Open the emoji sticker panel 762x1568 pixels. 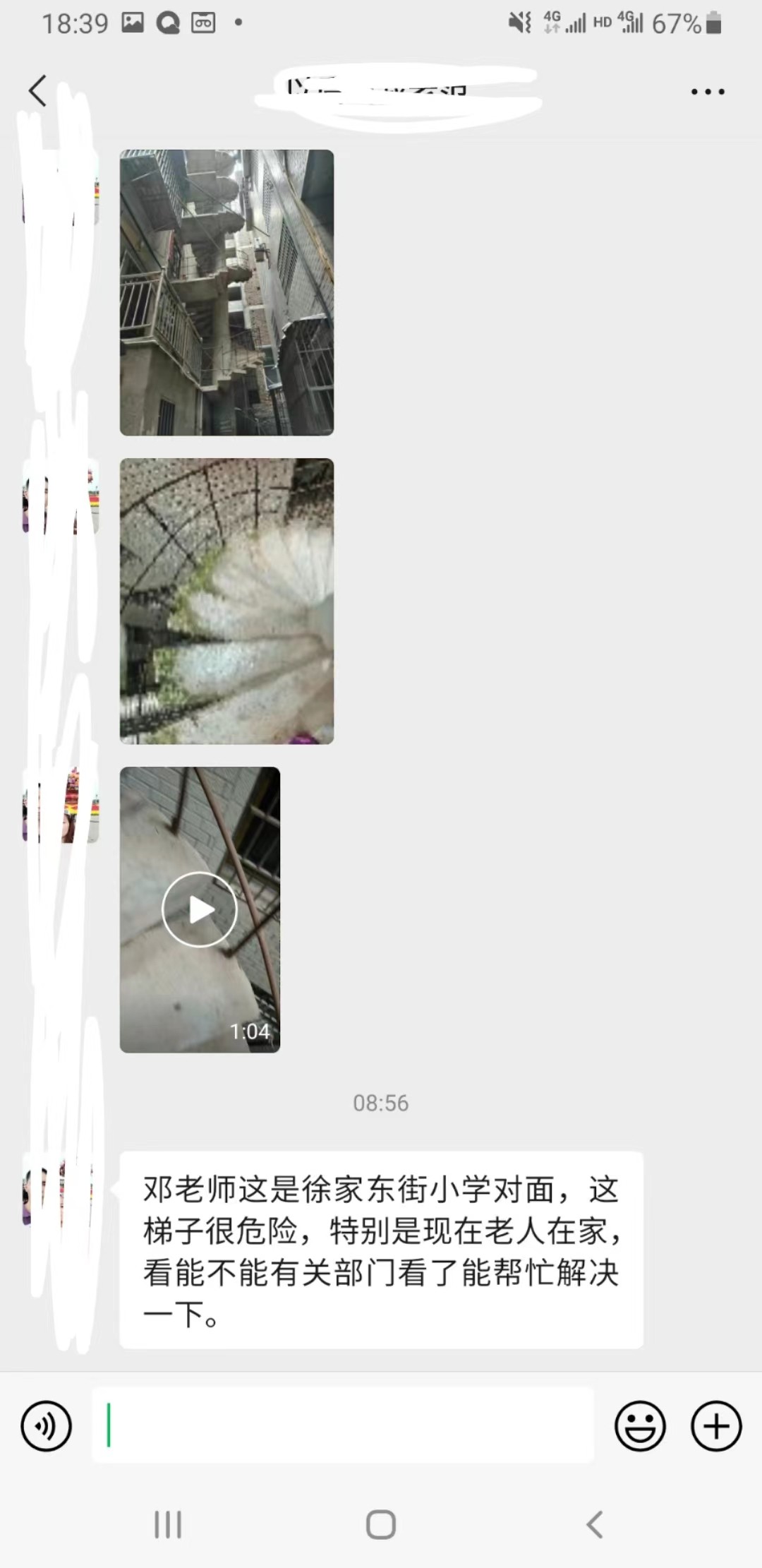coord(640,1425)
